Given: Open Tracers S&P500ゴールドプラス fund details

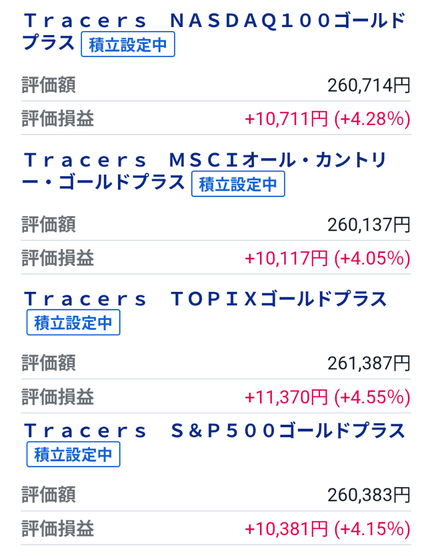Looking at the screenshot, I should pyautogui.click(x=215, y=431).
